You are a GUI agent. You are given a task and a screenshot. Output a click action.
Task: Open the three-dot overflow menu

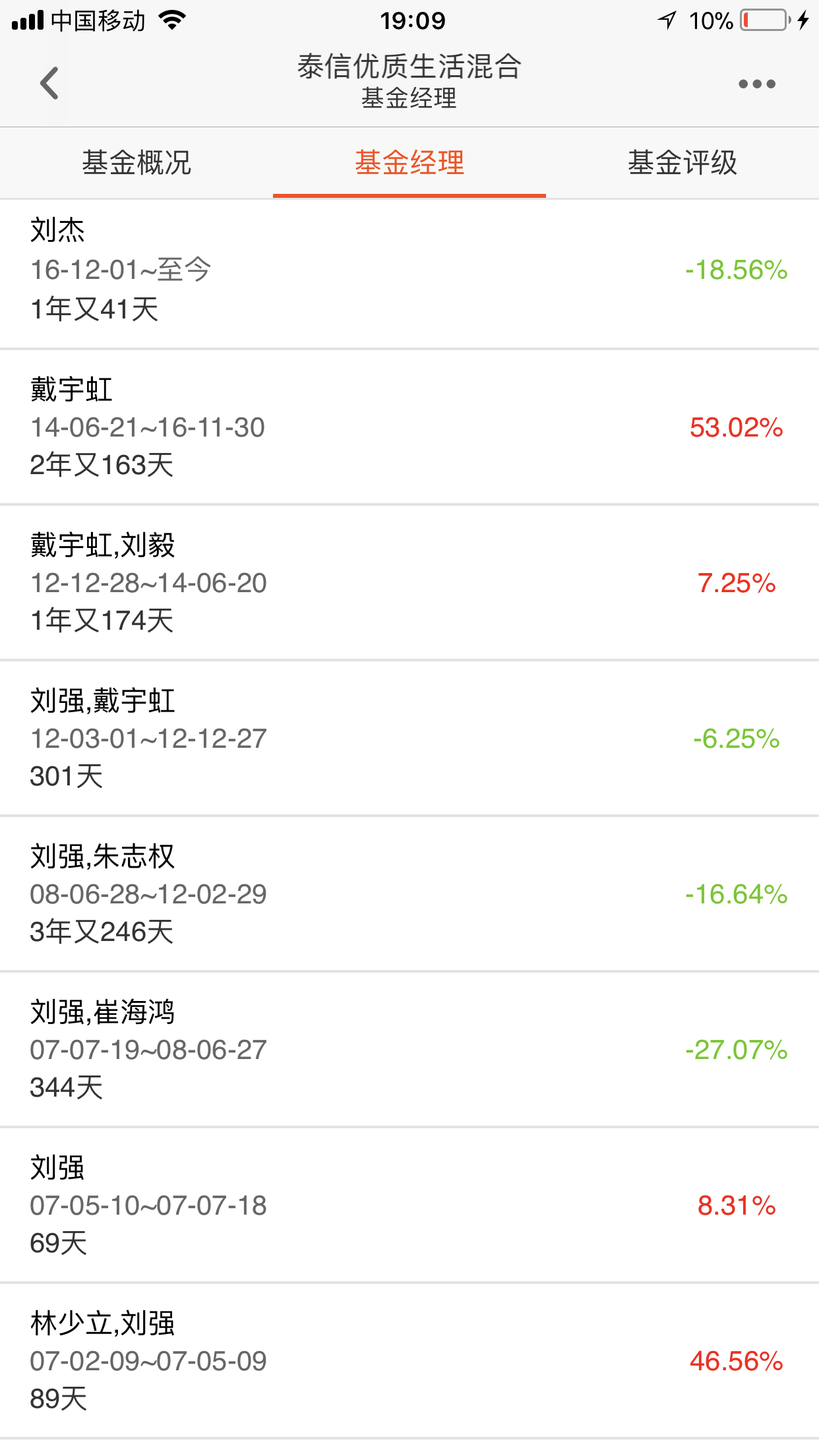(x=756, y=84)
